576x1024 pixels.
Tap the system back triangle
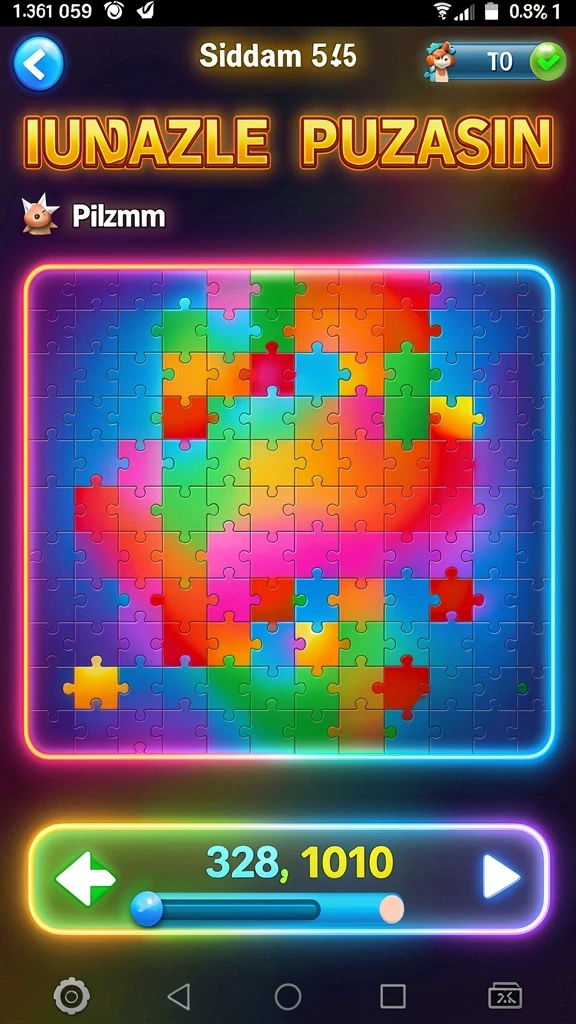pos(179,997)
